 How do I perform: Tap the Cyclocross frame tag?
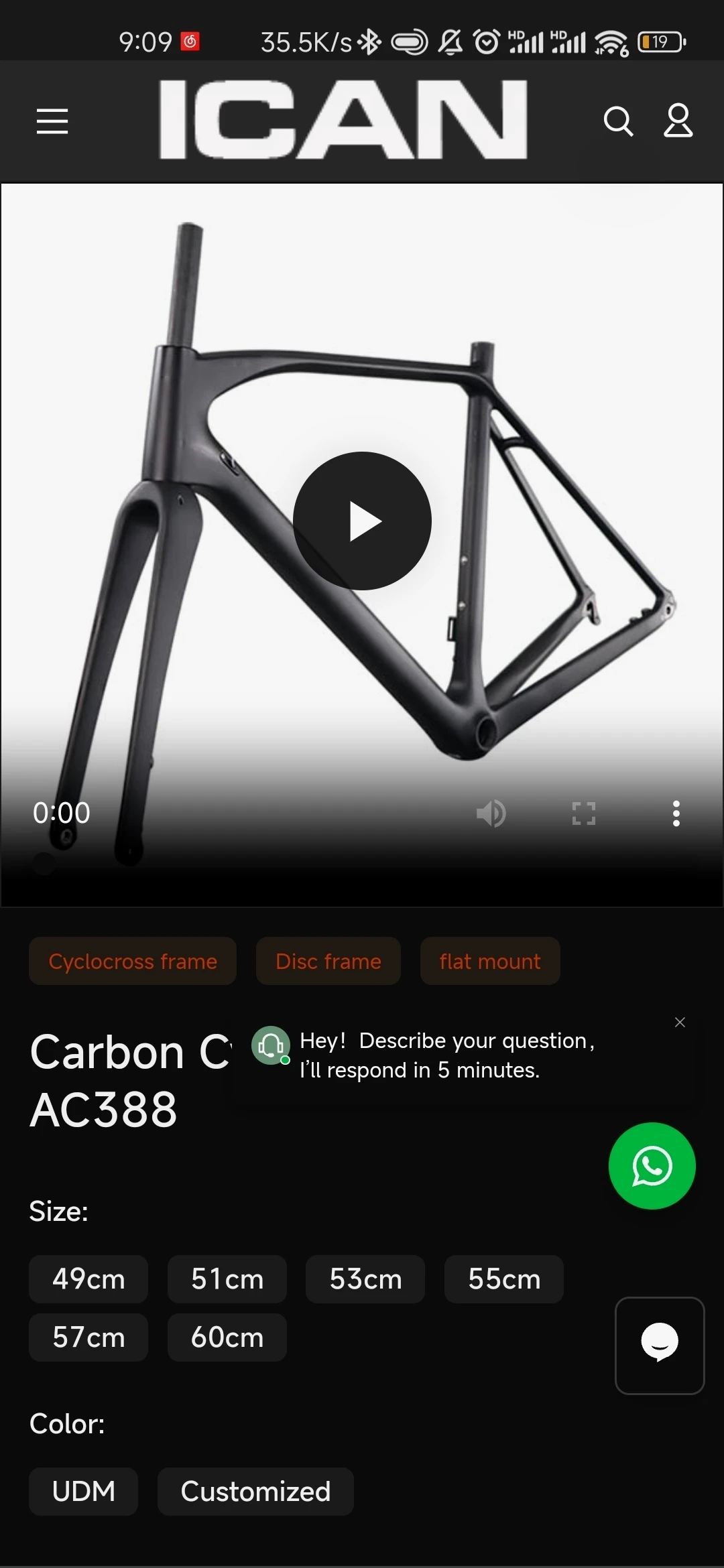(133, 962)
